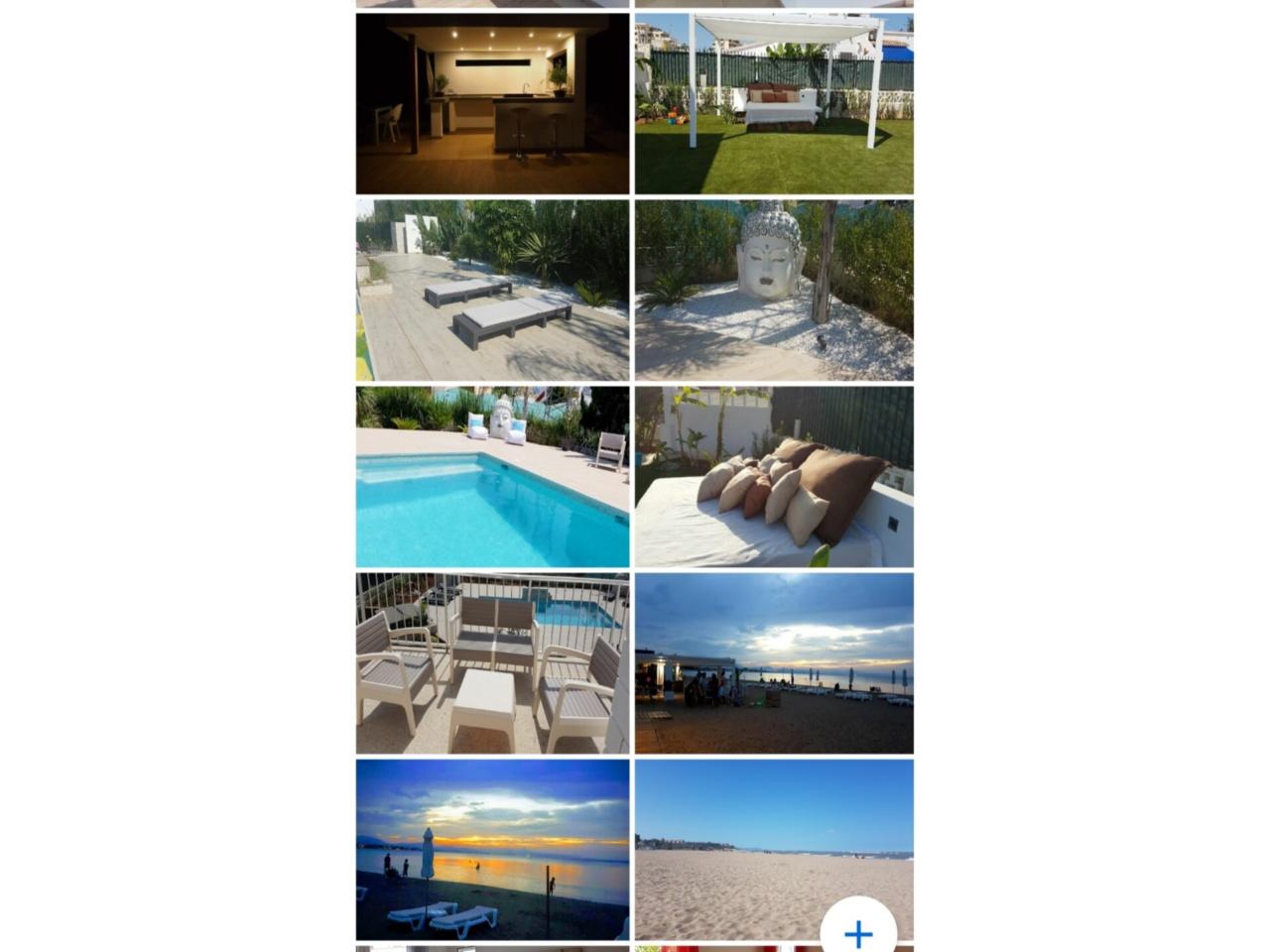View the swimming pool photo
The image size is (1270, 952).
(x=492, y=477)
